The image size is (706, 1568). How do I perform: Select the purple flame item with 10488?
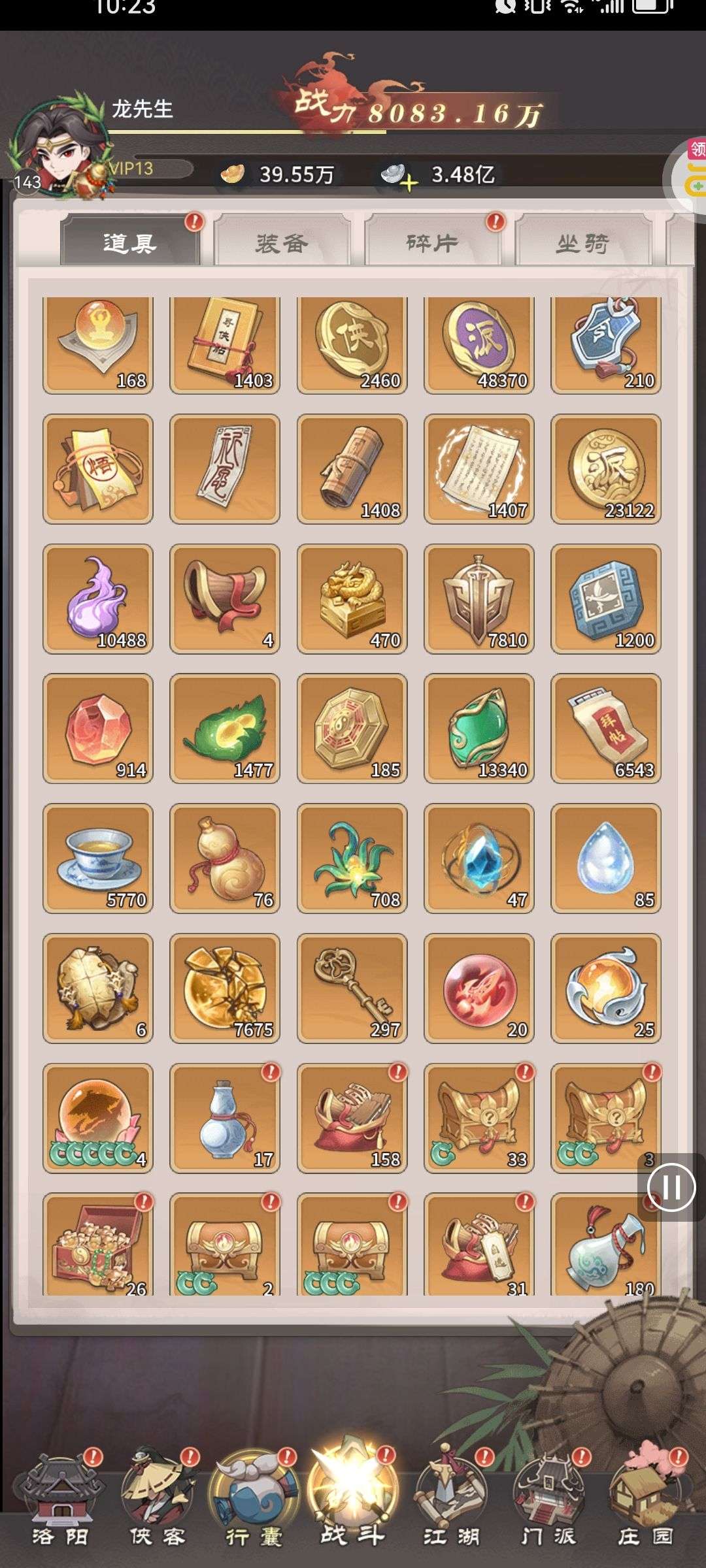pos(98,598)
